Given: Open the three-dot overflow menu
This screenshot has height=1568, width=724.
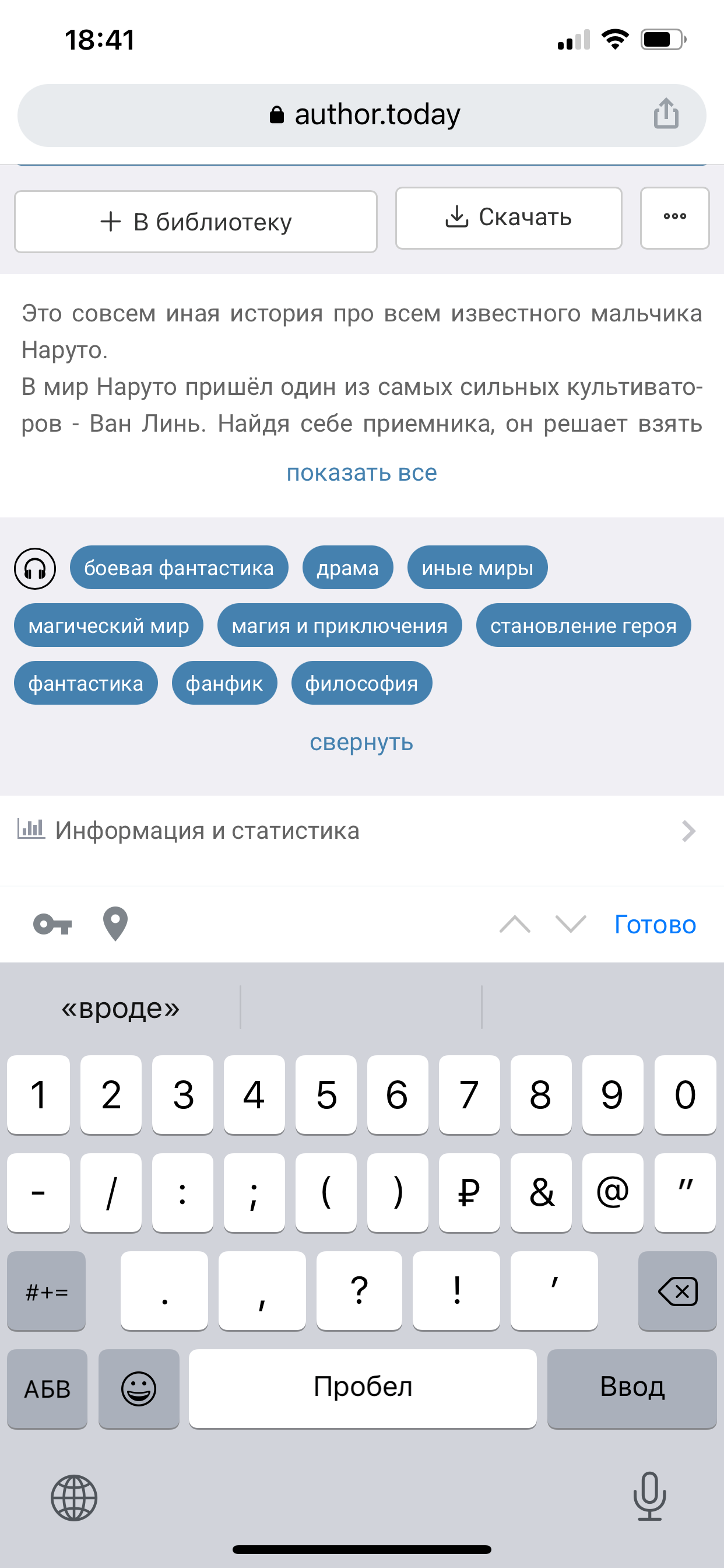Looking at the screenshot, I should (674, 218).
